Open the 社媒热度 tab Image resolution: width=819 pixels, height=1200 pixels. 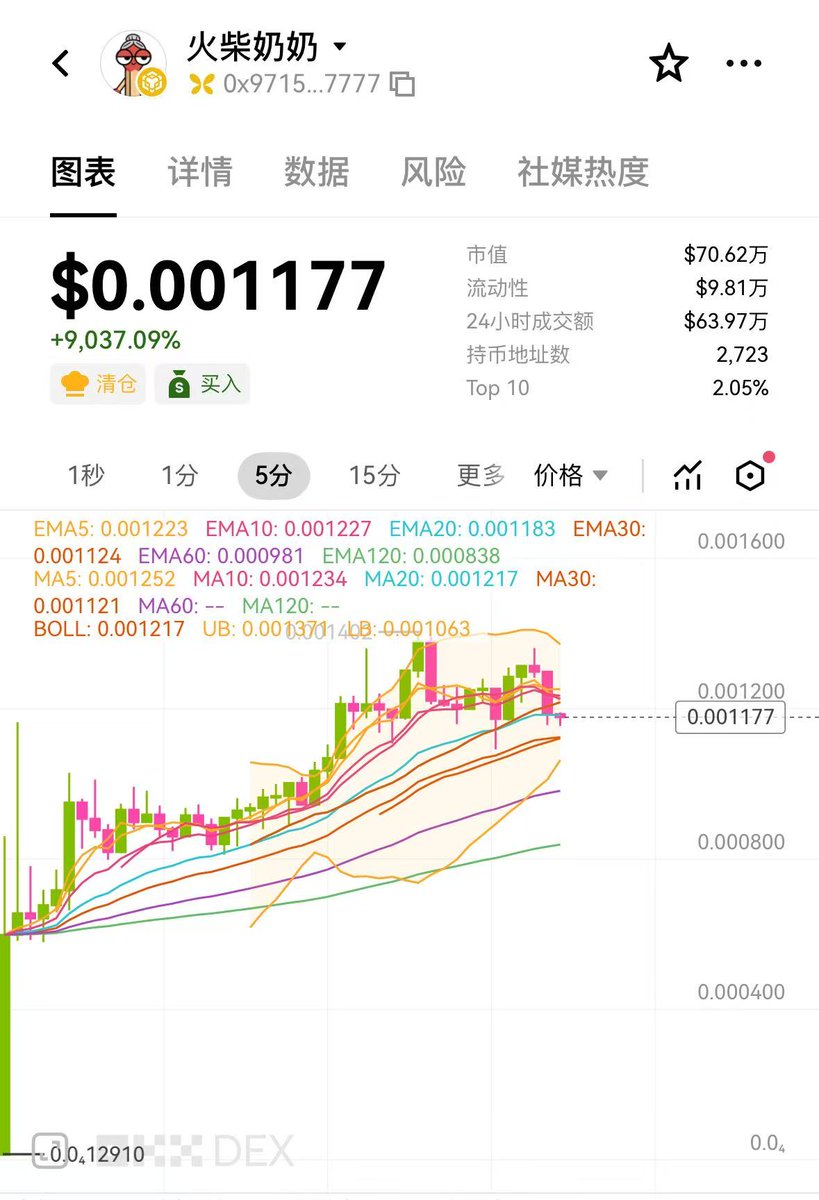583,172
